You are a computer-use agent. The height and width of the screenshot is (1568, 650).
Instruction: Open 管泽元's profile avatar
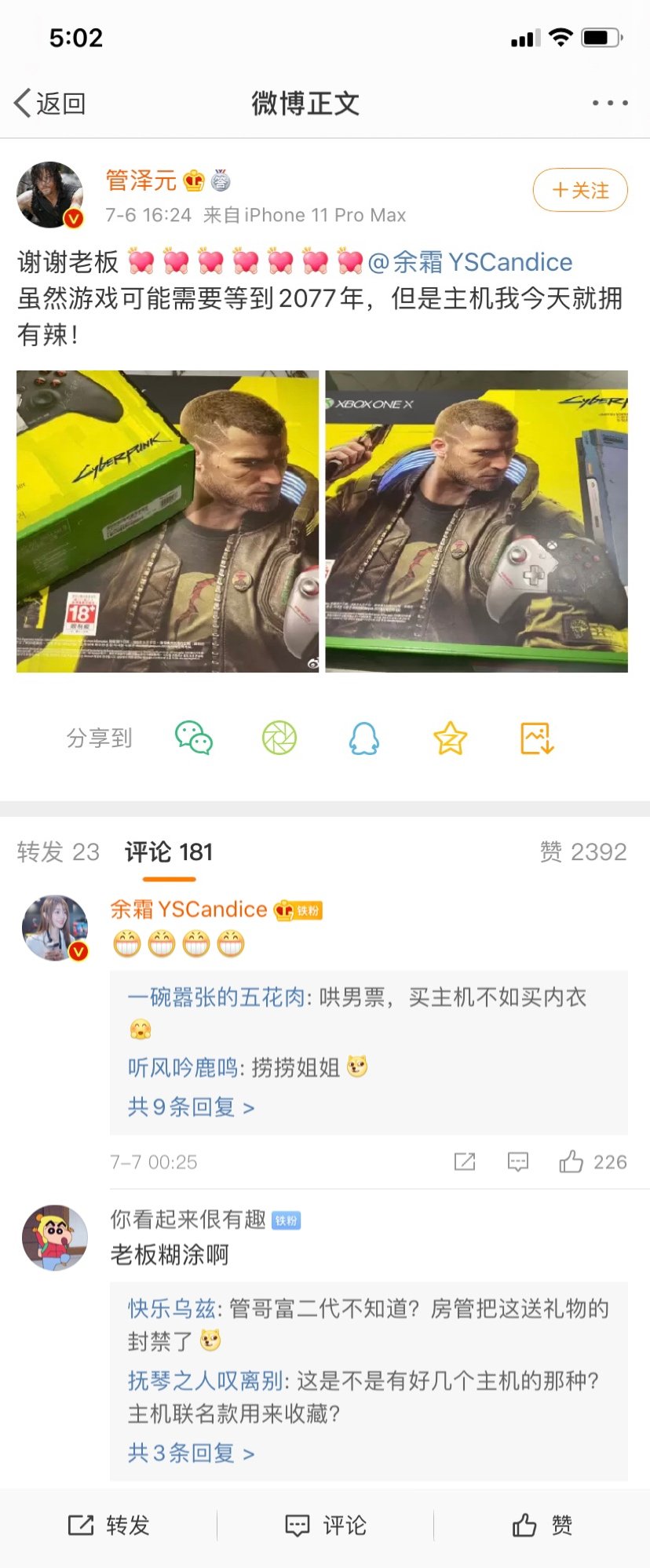pos(50,195)
